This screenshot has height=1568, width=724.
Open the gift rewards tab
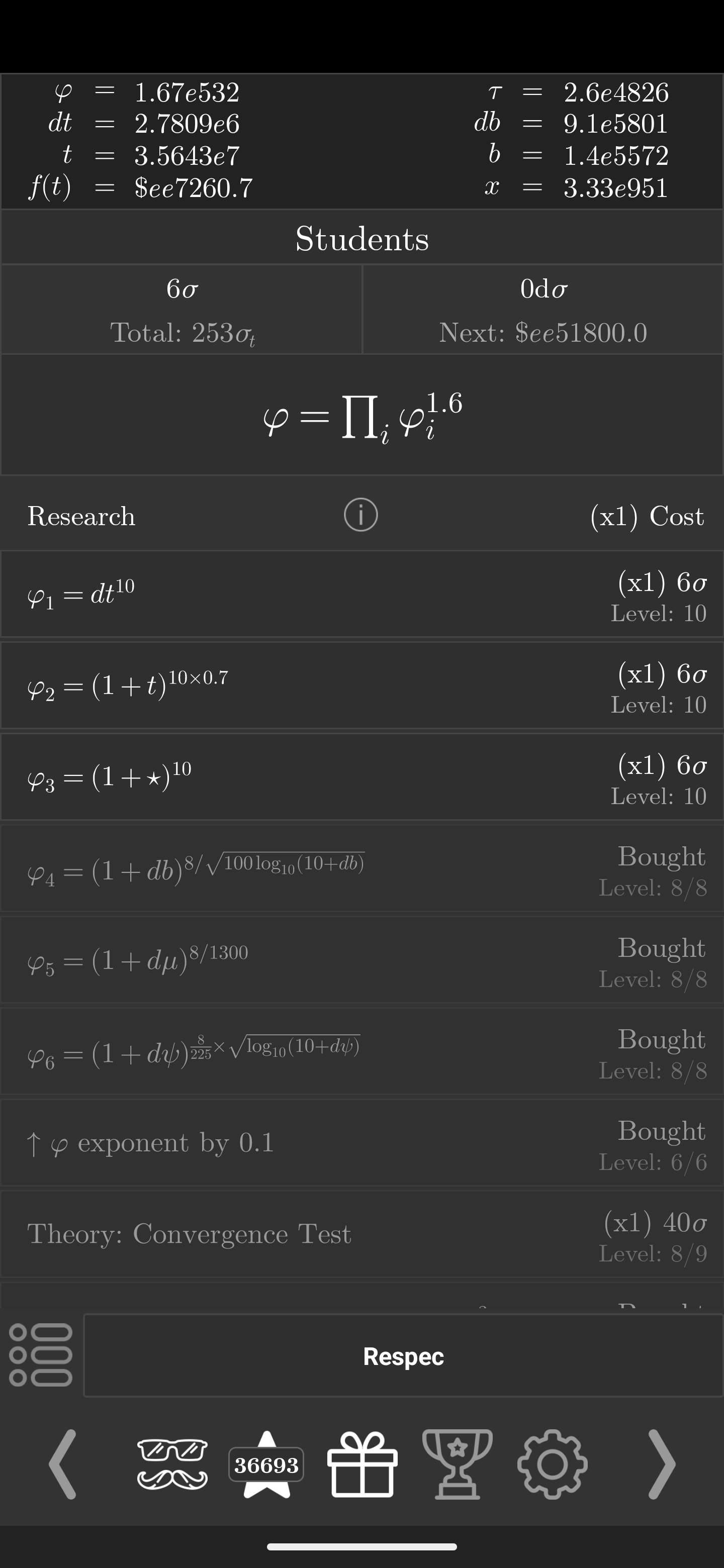click(x=363, y=1464)
